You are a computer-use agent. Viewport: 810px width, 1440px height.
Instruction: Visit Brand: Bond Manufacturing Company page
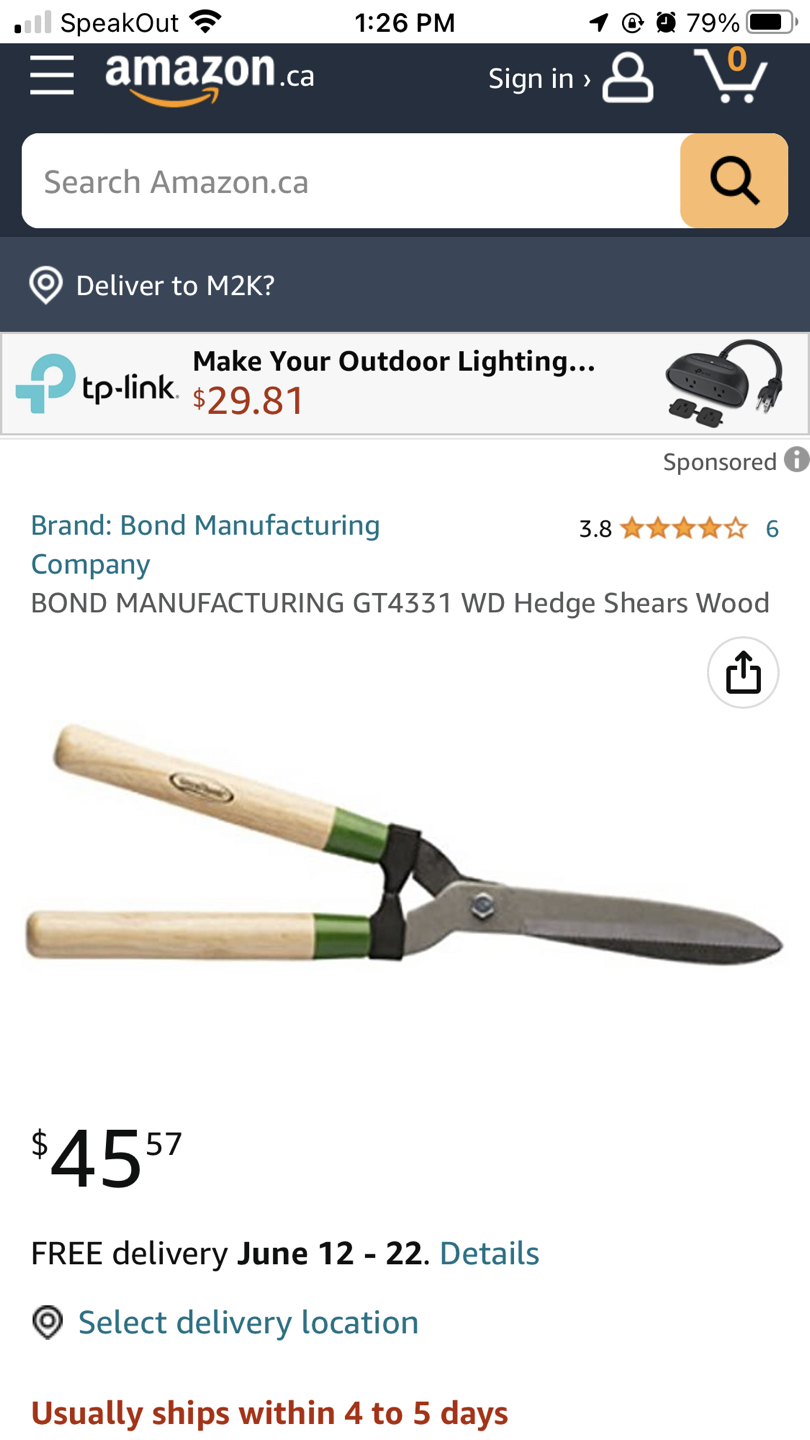[205, 544]
